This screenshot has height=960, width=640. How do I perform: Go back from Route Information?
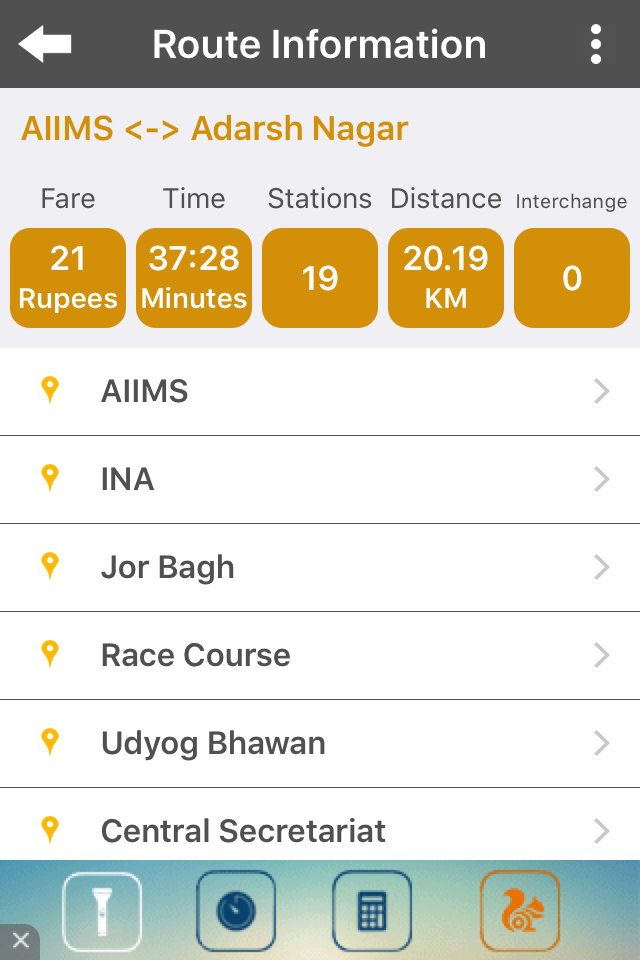(45, 44)
